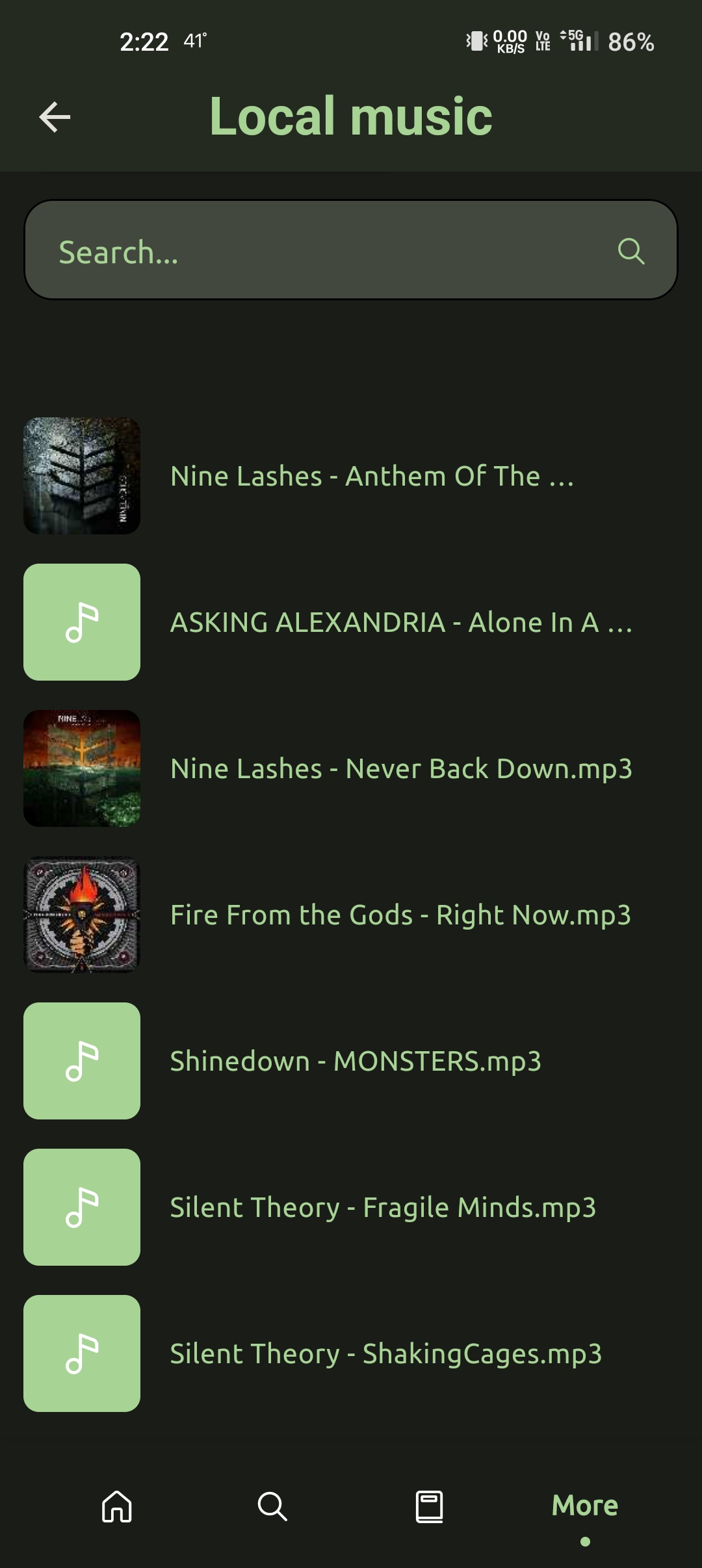
Task: Tap the Never Back Down album cover
Action: coord(82,768)
